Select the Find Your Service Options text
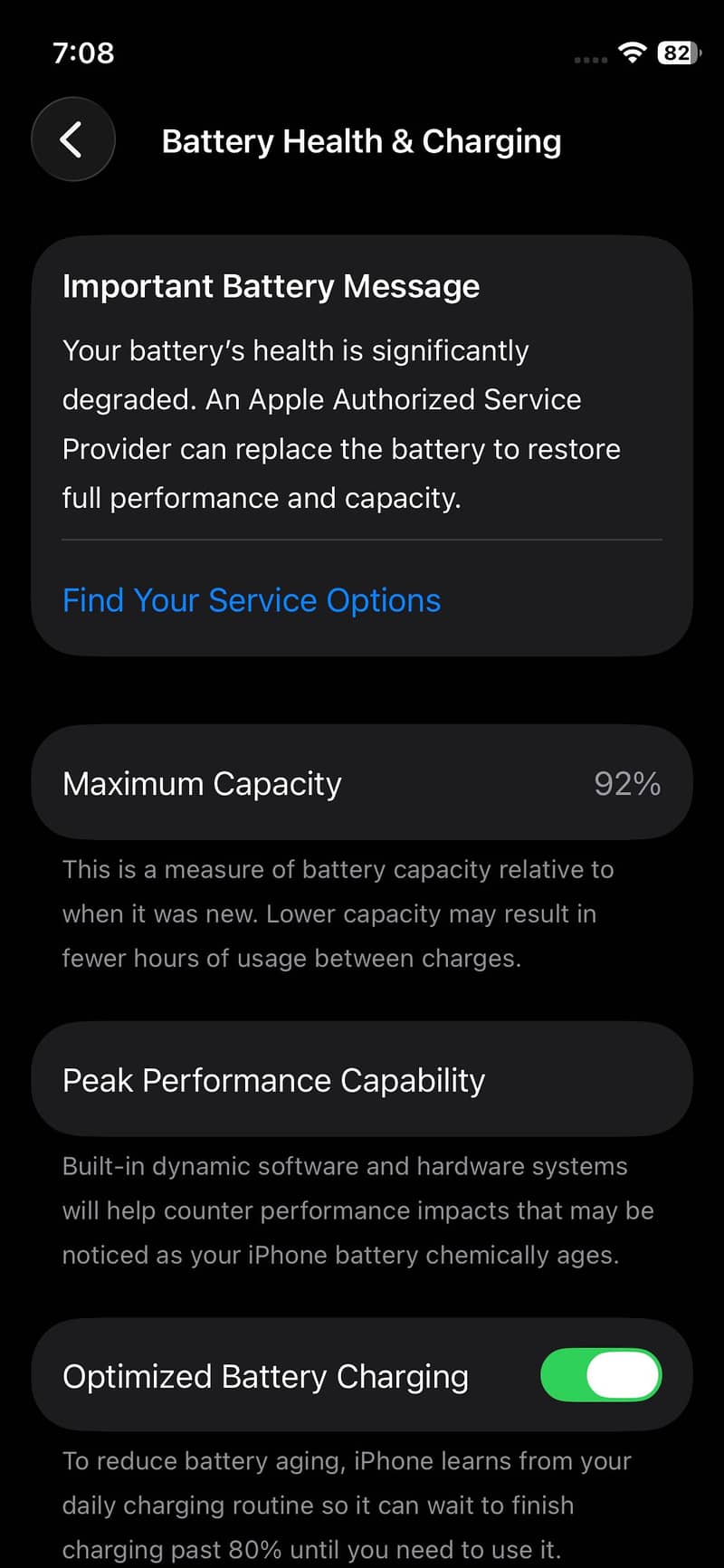 point(251,600)
